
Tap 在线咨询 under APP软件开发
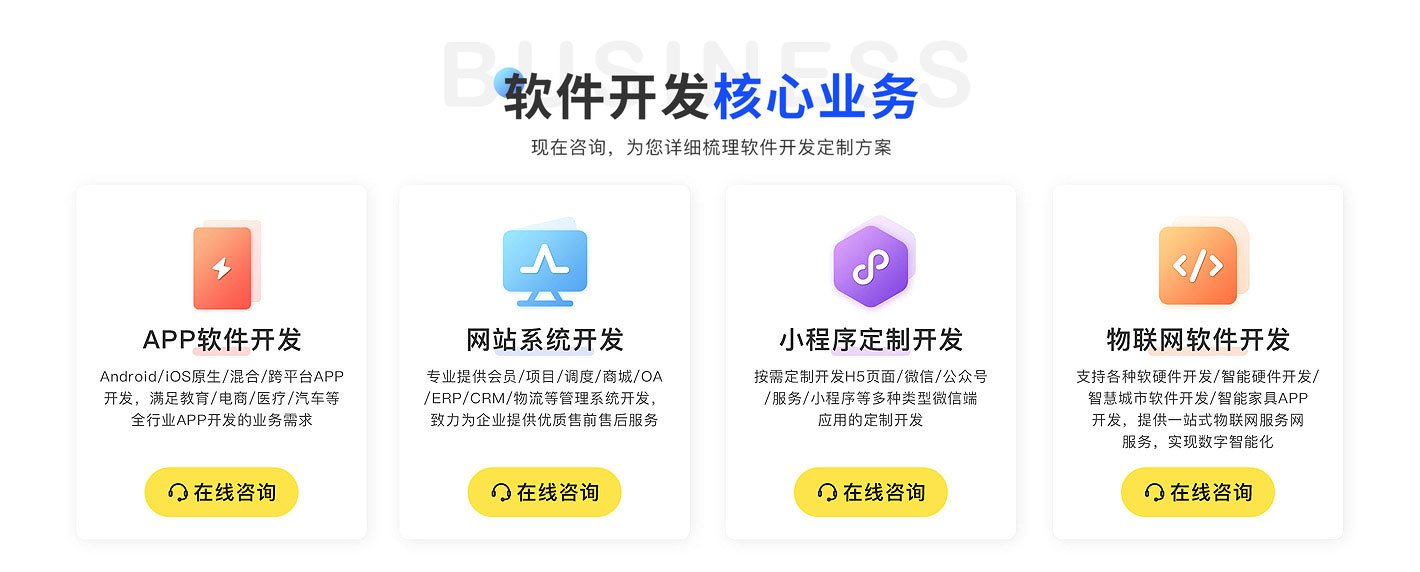click(x=221, y=492)
